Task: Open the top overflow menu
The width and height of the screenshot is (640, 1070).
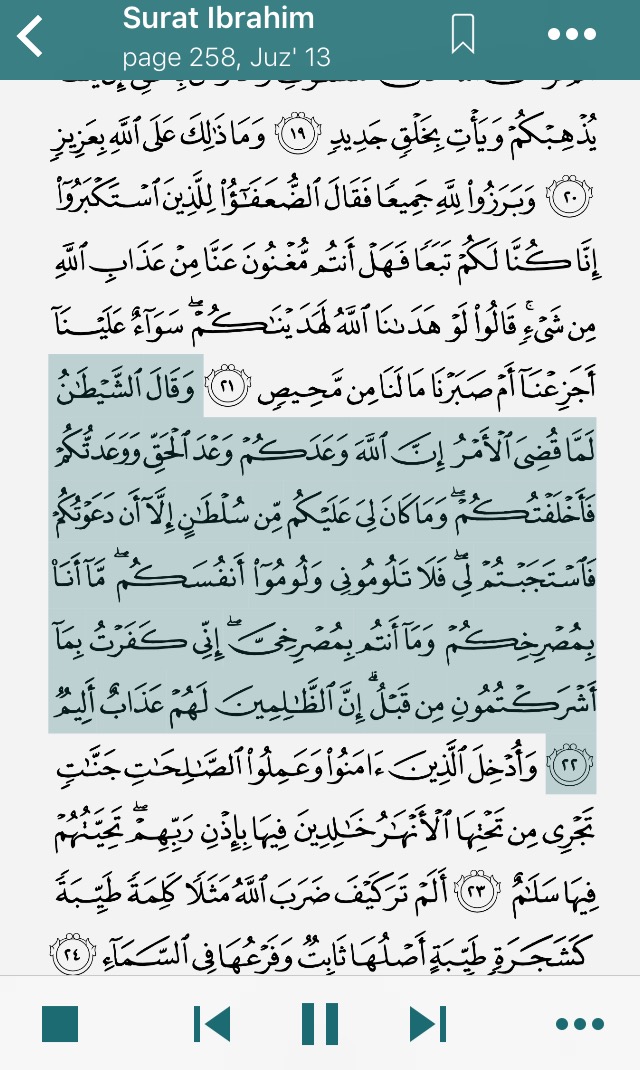Action: pos(572,35)
